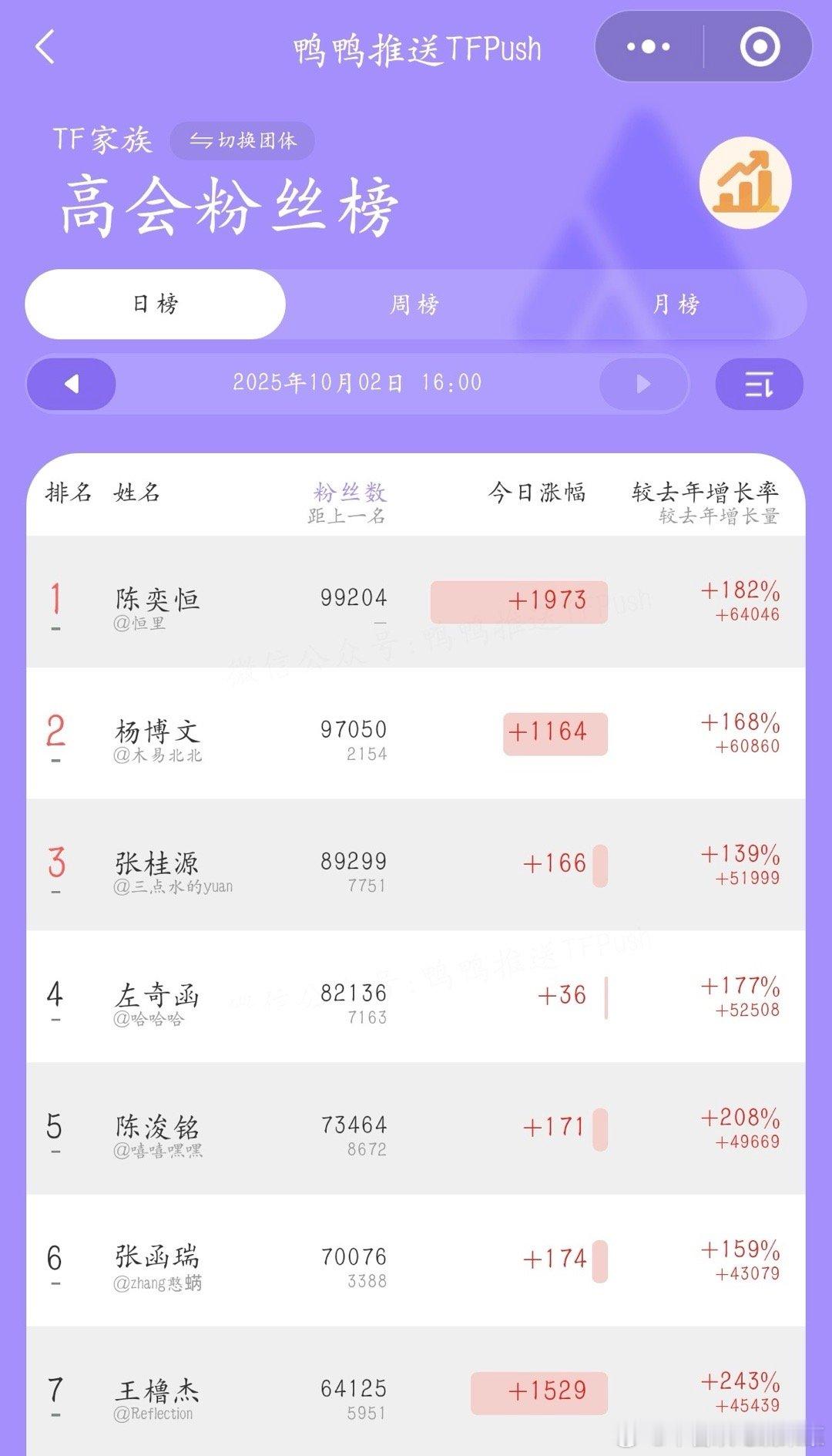832x1456 pixels.
Task: Go to the previous date with the left arrow
Action: click(x=72, y=384)
